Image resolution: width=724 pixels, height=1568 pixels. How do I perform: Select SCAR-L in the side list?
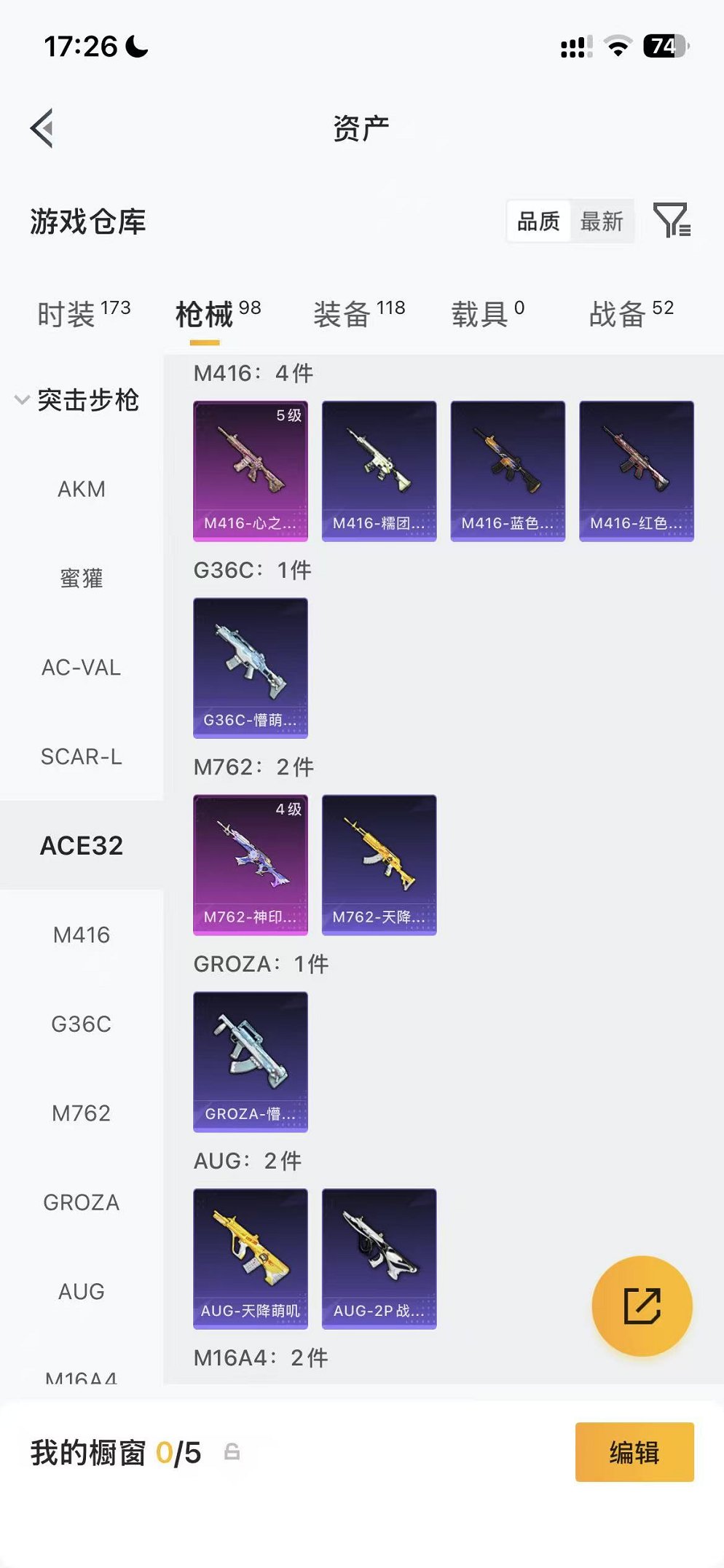click(82, 757)
